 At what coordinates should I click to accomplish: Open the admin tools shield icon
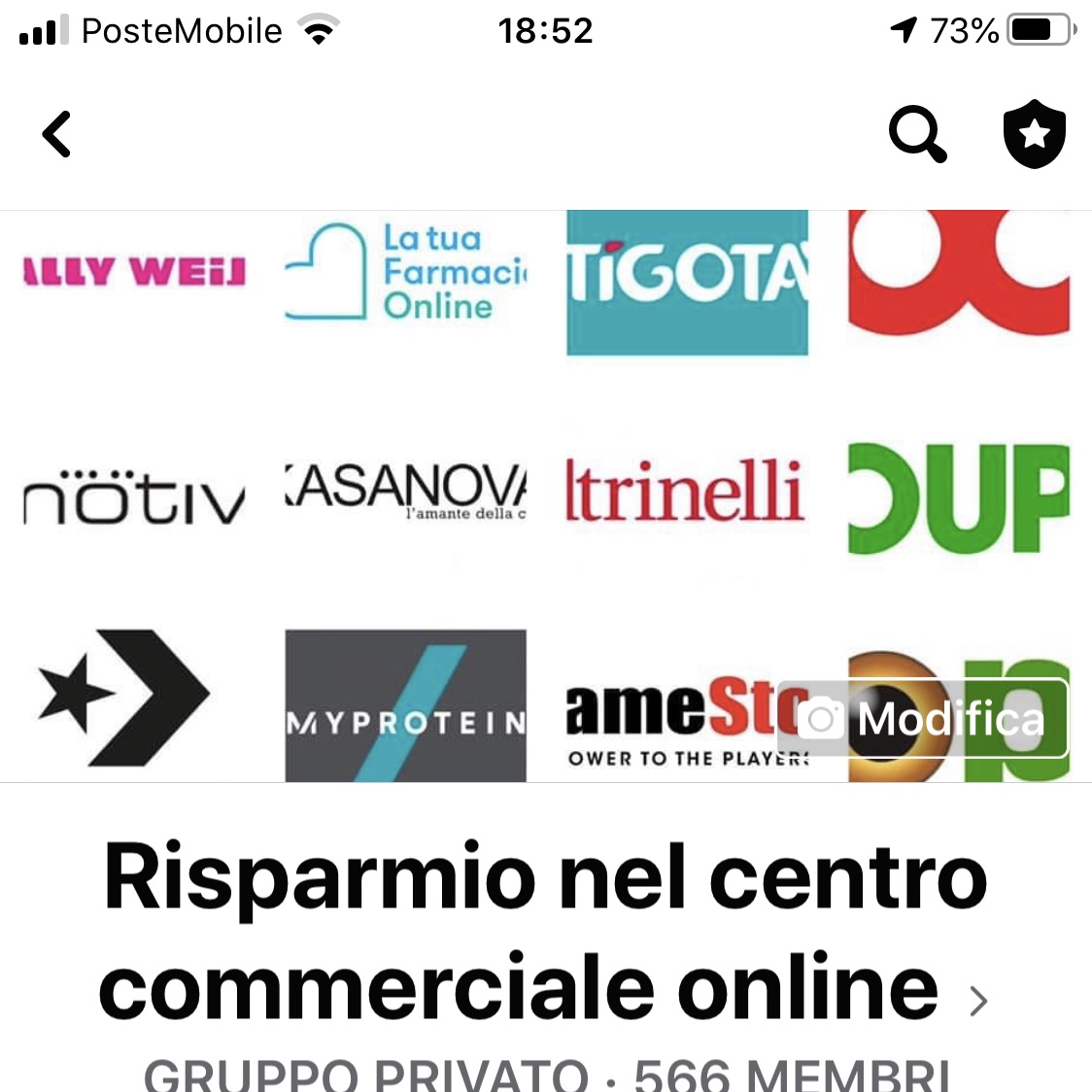click(1034, 134)
